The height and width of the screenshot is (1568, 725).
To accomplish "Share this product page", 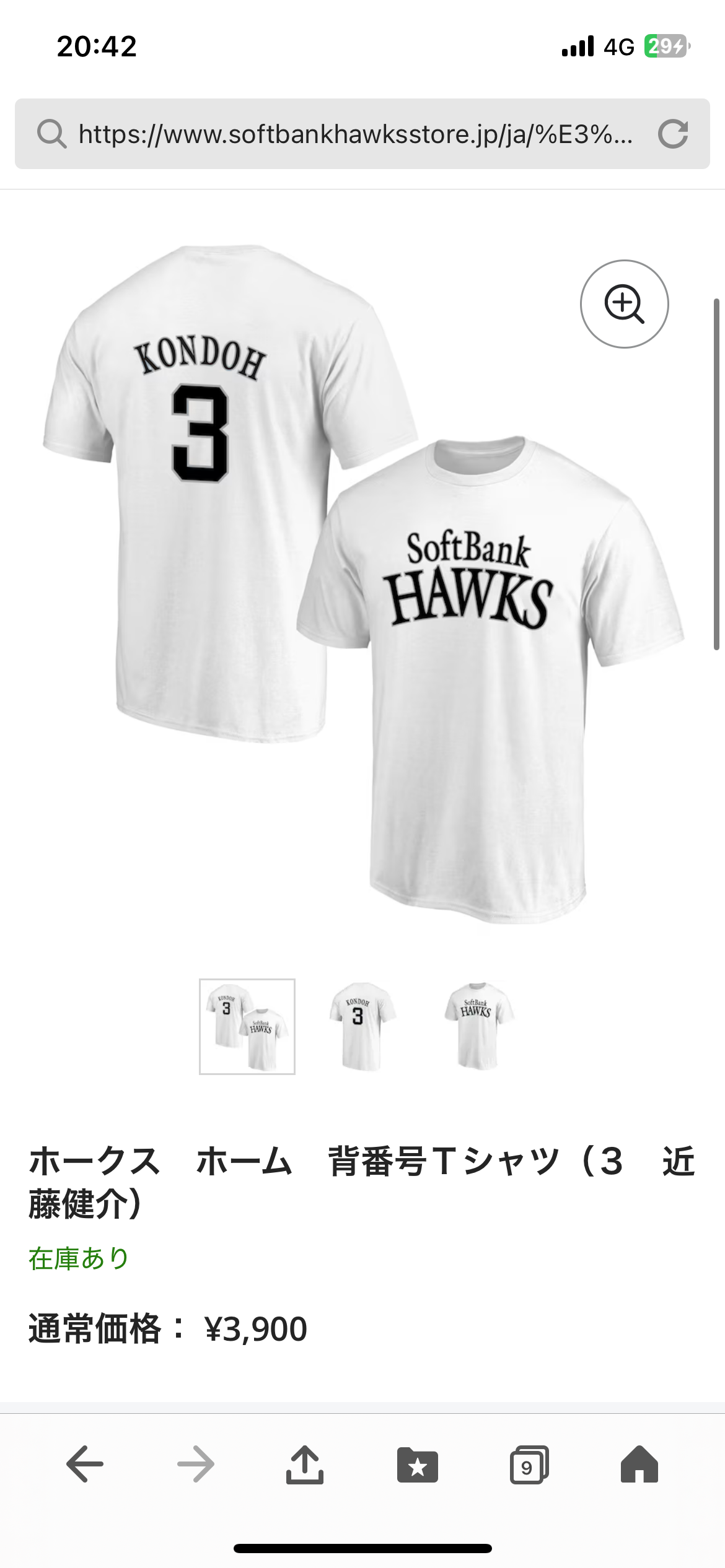I will click(305, 1465).
